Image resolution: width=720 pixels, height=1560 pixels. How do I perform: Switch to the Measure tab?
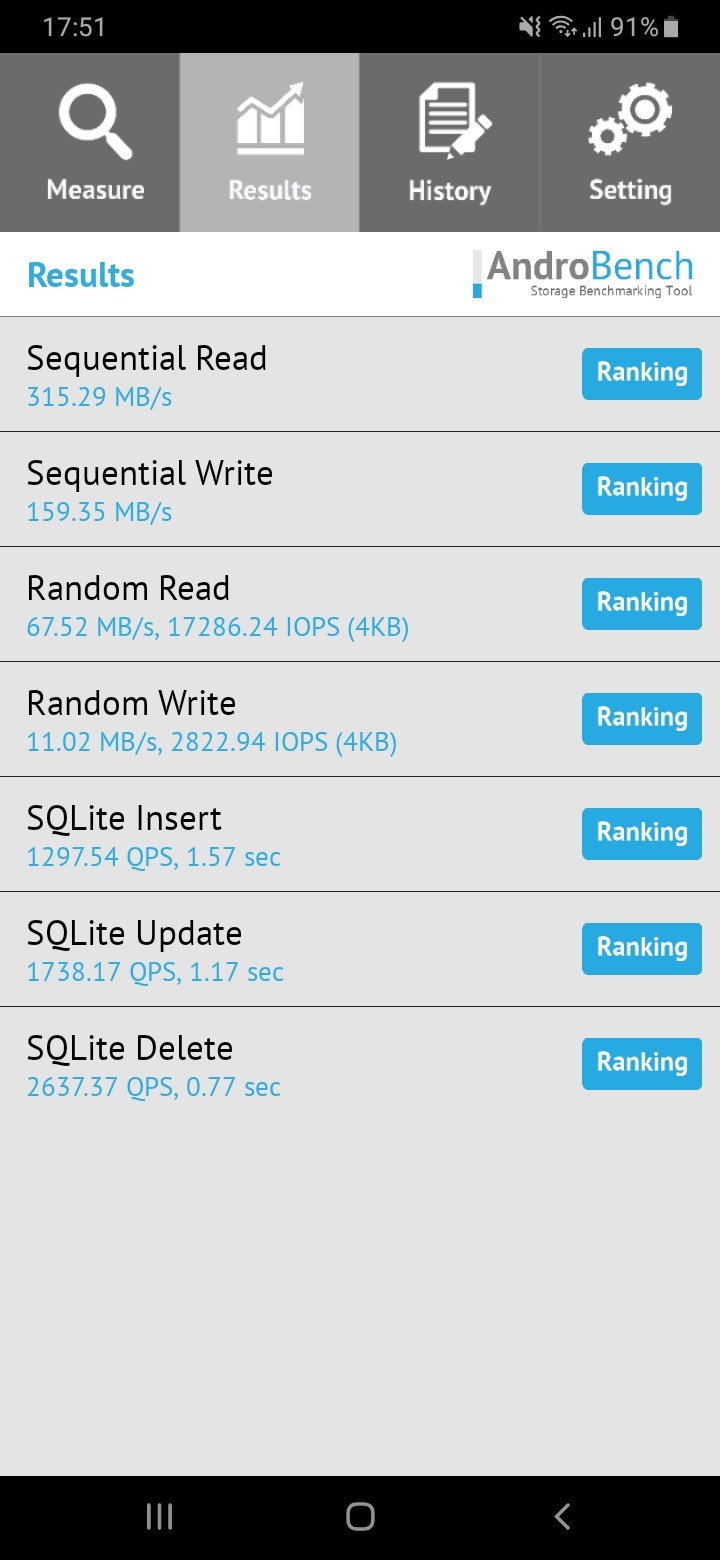pos(90,143)
